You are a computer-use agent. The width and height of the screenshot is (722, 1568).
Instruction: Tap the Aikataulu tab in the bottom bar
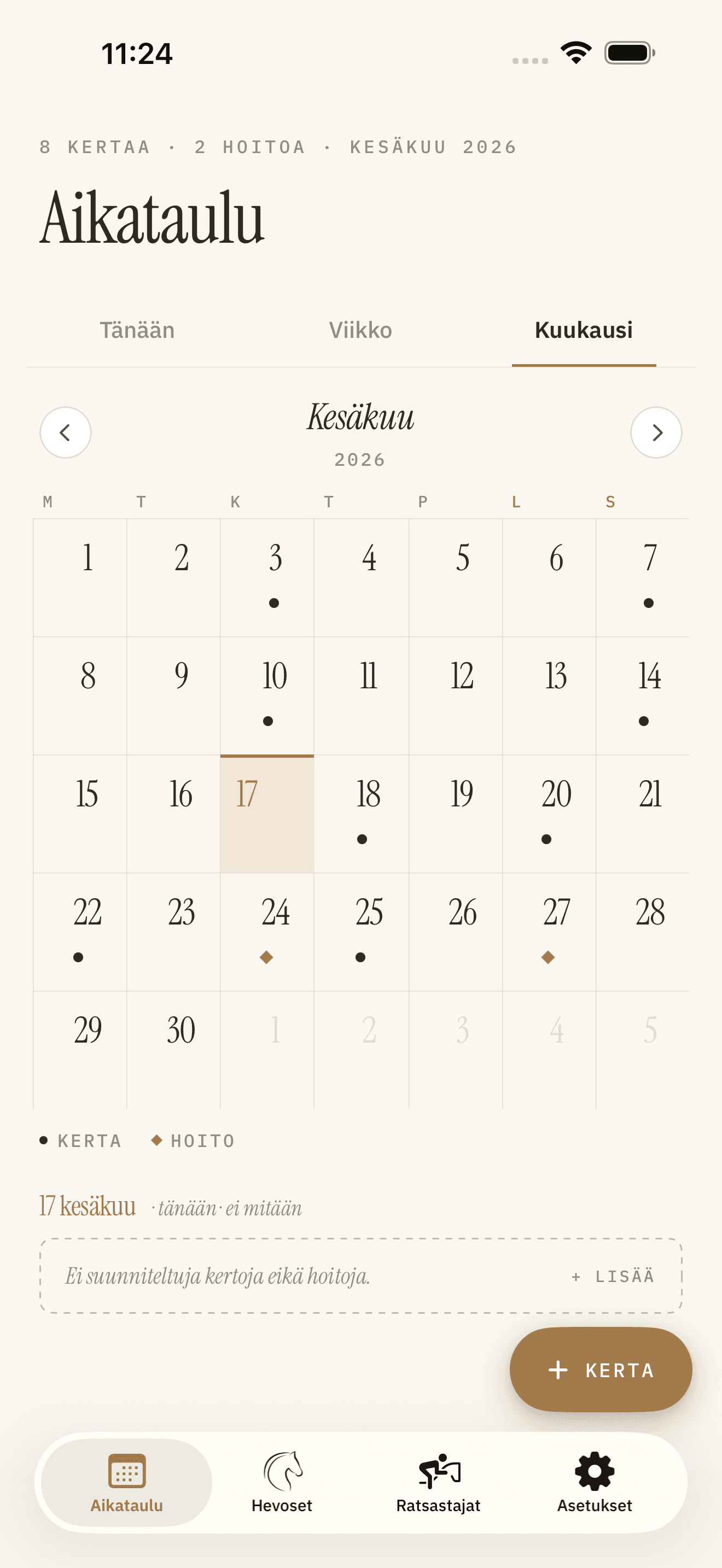[127, 1482]
